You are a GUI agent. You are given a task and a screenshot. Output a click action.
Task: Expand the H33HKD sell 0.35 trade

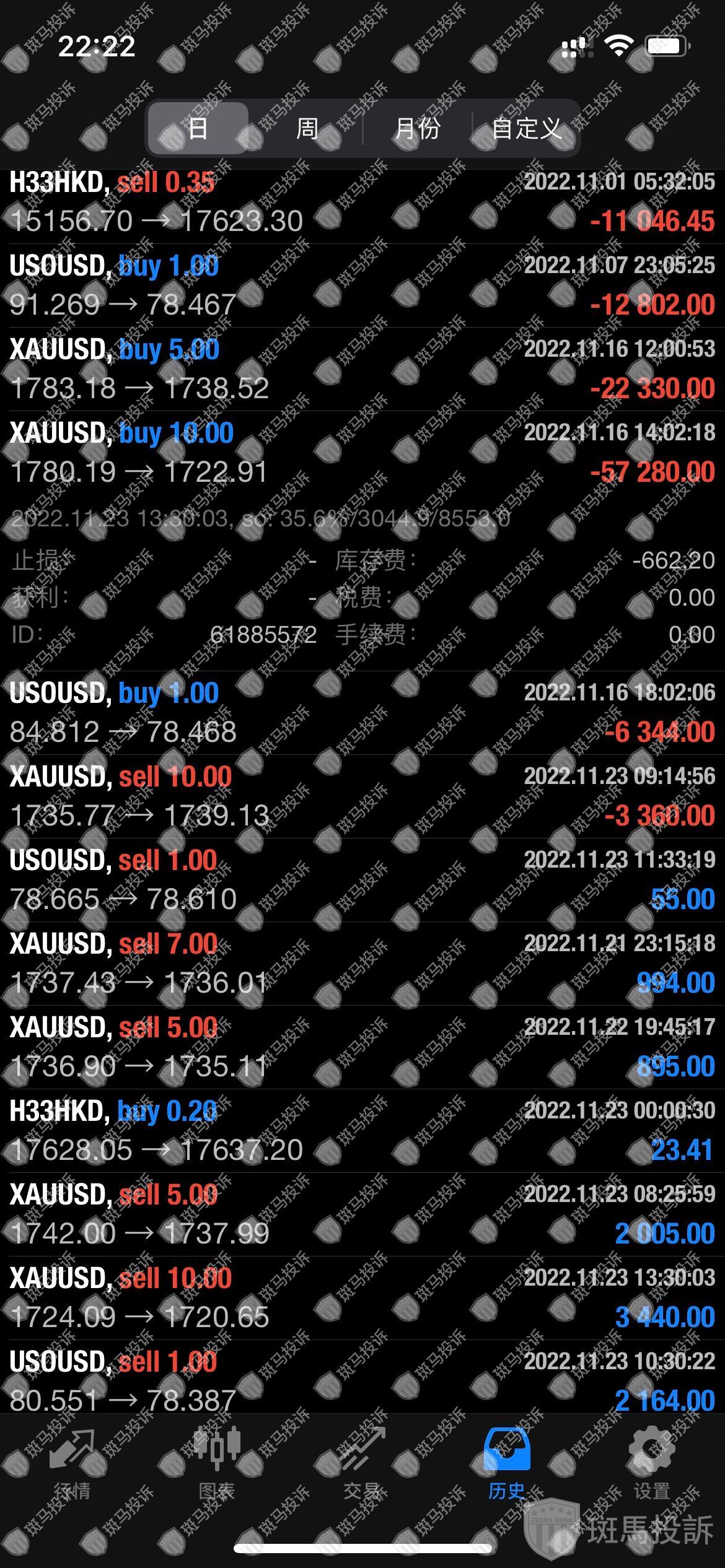point(362,202)
